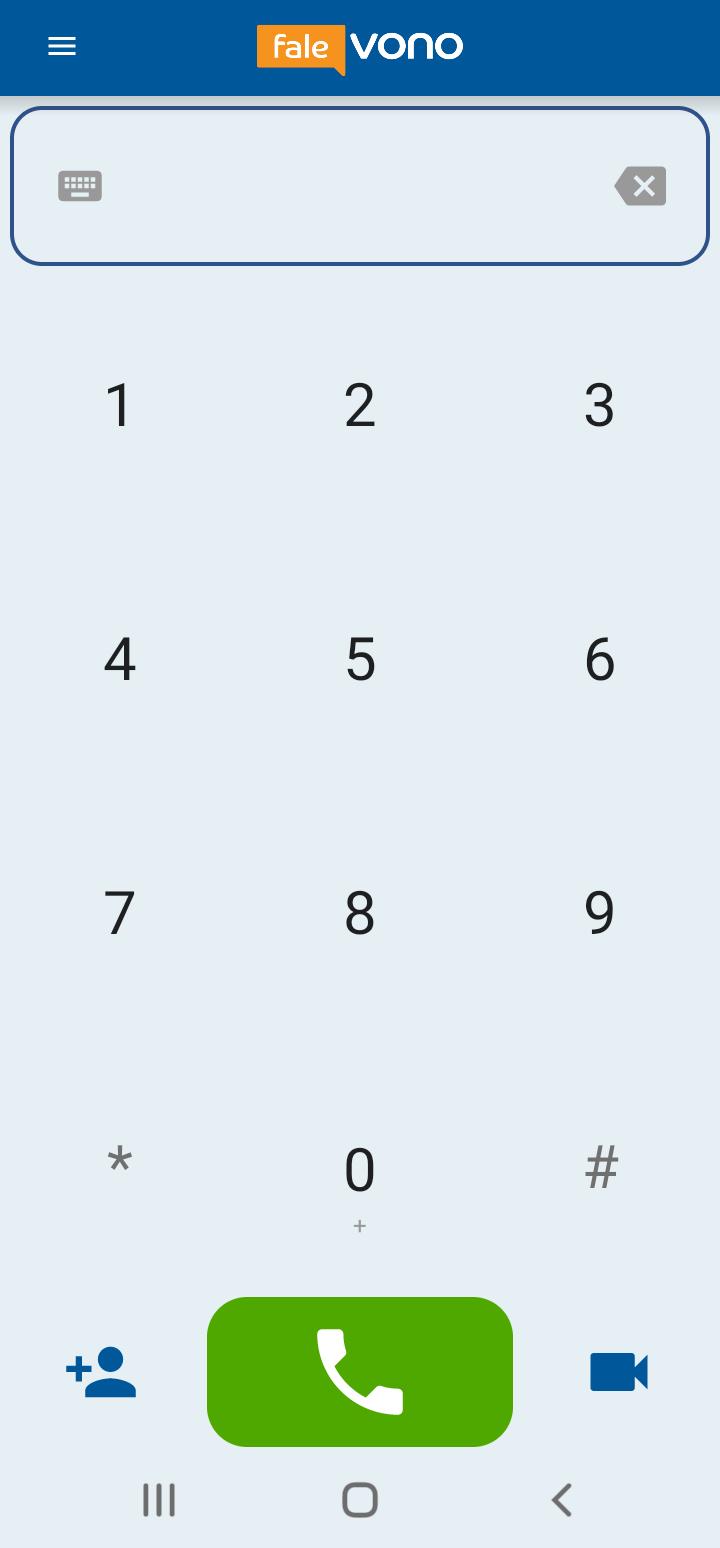This screenshot has width=720, height=1548.
Task: Select the 8 key
Action: (360, 912)
